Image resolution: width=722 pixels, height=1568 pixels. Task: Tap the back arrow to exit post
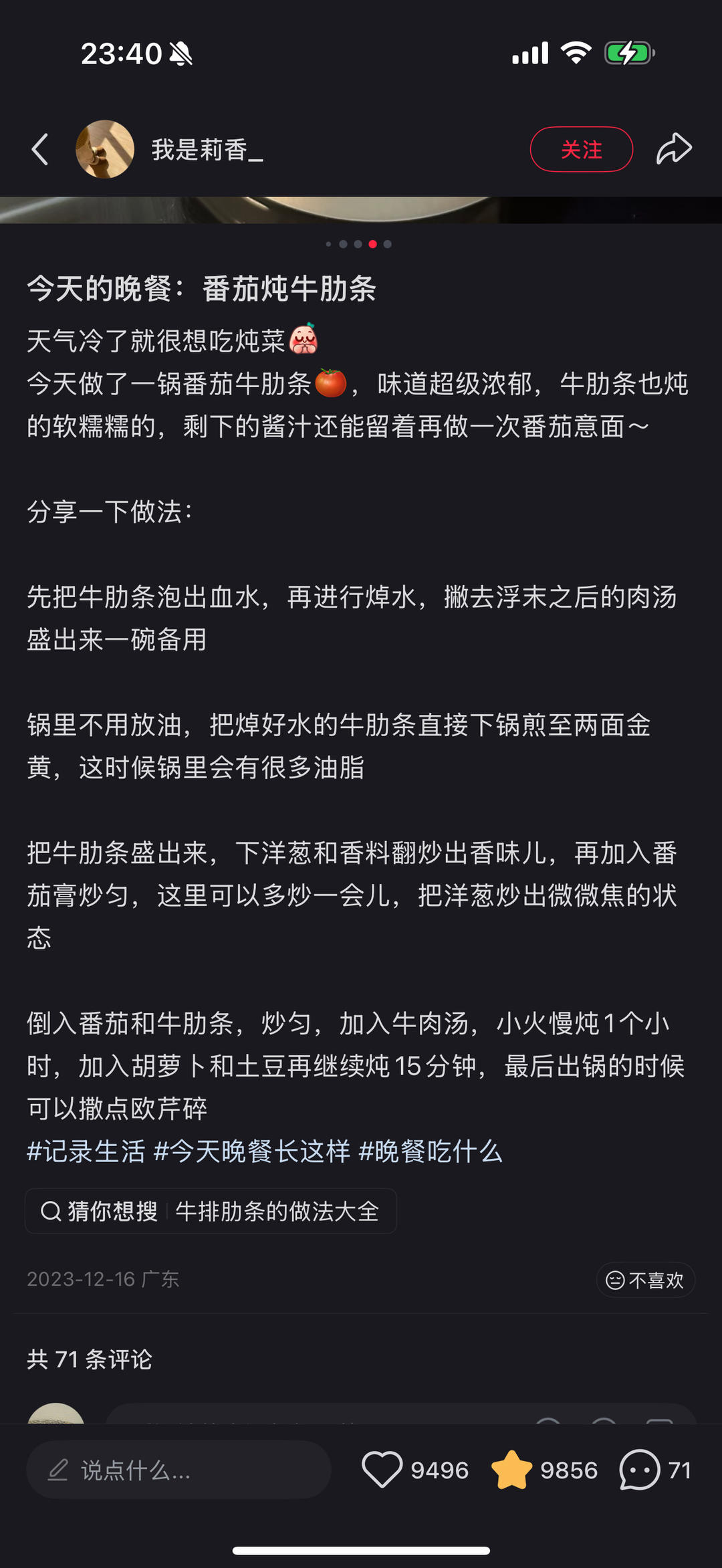(x=40, y=150)
